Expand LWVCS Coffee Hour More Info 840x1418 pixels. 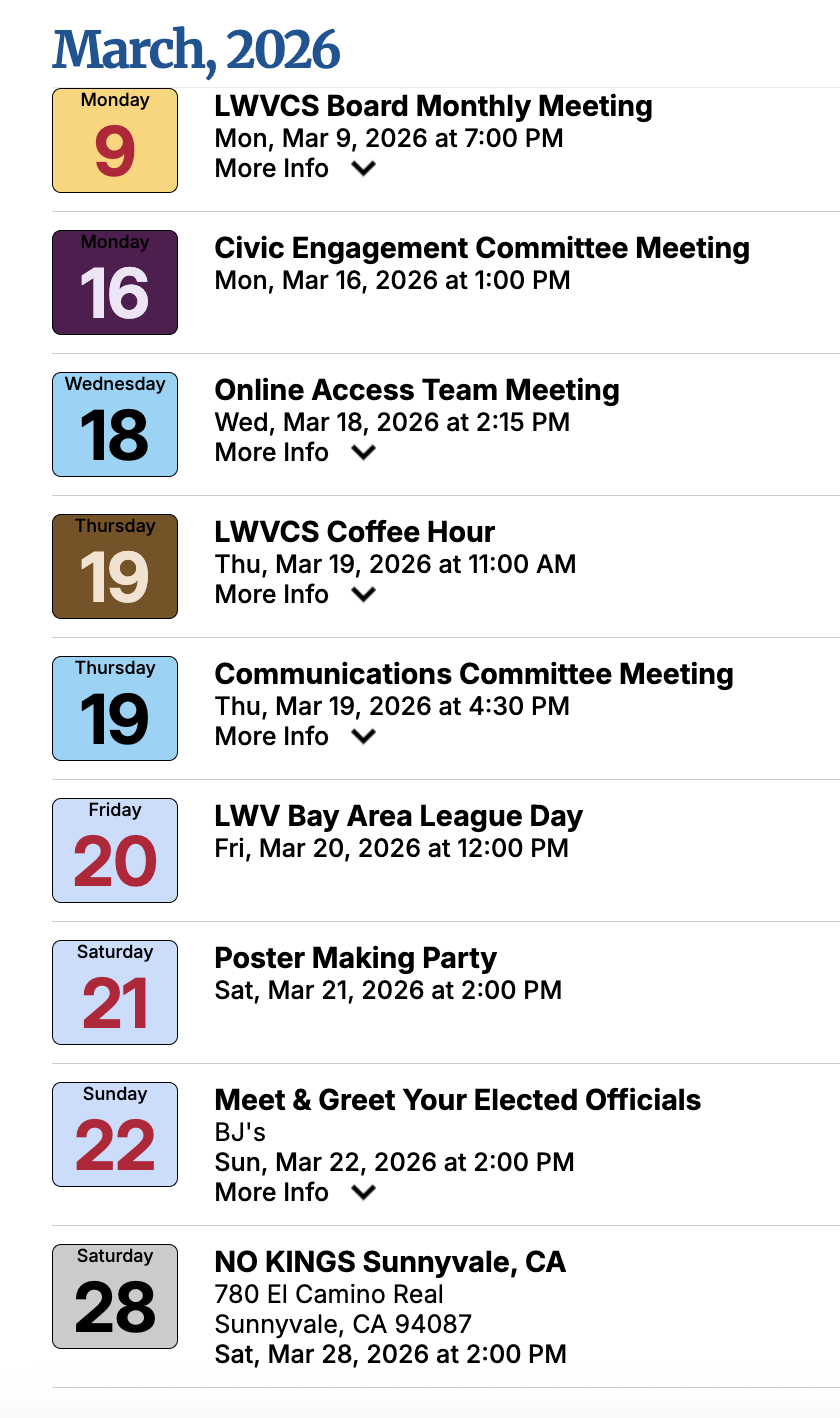pyautogui.click(x=295, y=594)
